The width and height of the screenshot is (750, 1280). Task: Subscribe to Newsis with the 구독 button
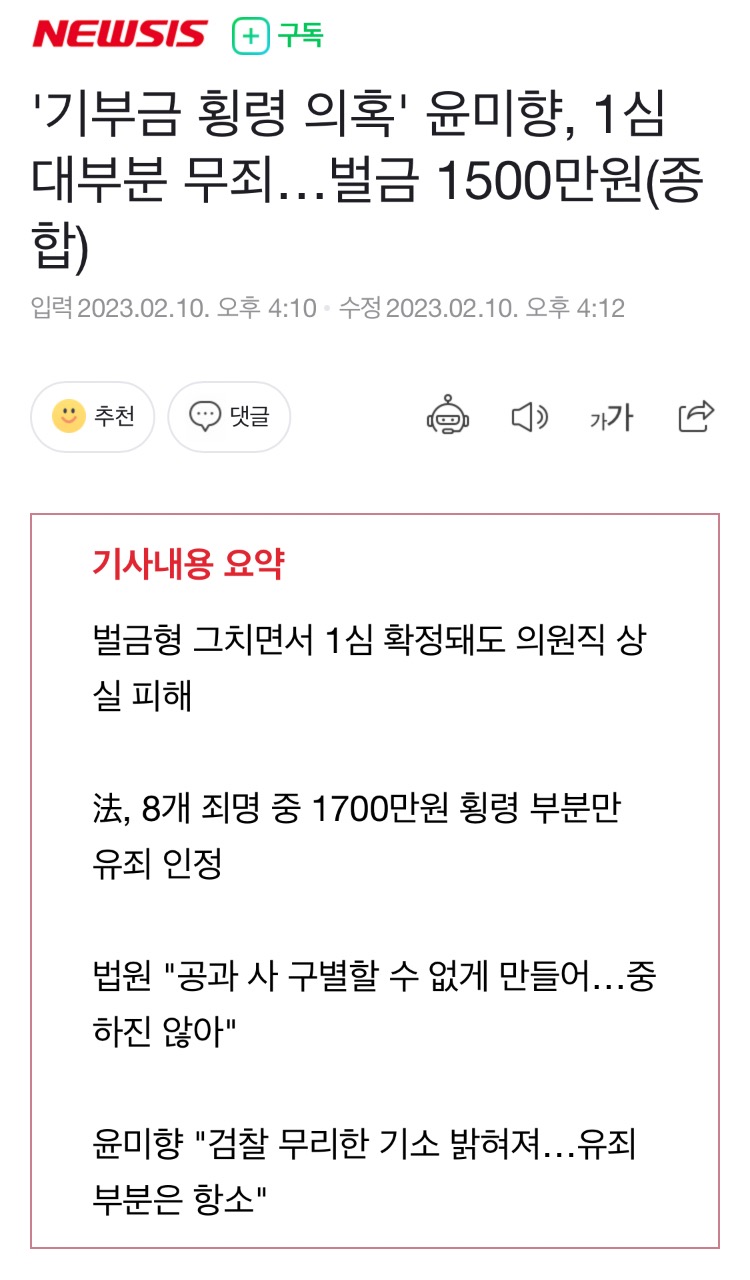(x=279, y=37)
